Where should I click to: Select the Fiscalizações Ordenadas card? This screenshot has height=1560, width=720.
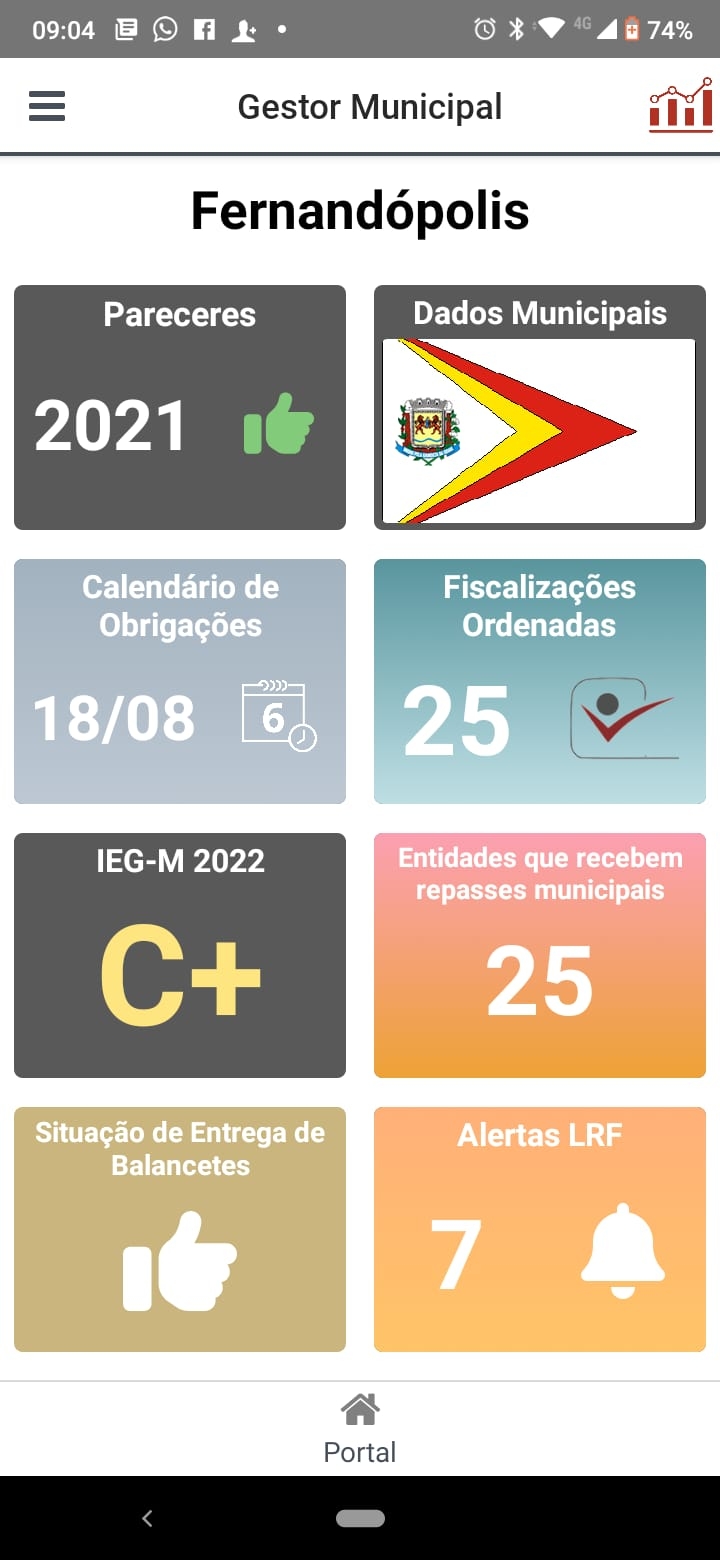tap(540, 682)
